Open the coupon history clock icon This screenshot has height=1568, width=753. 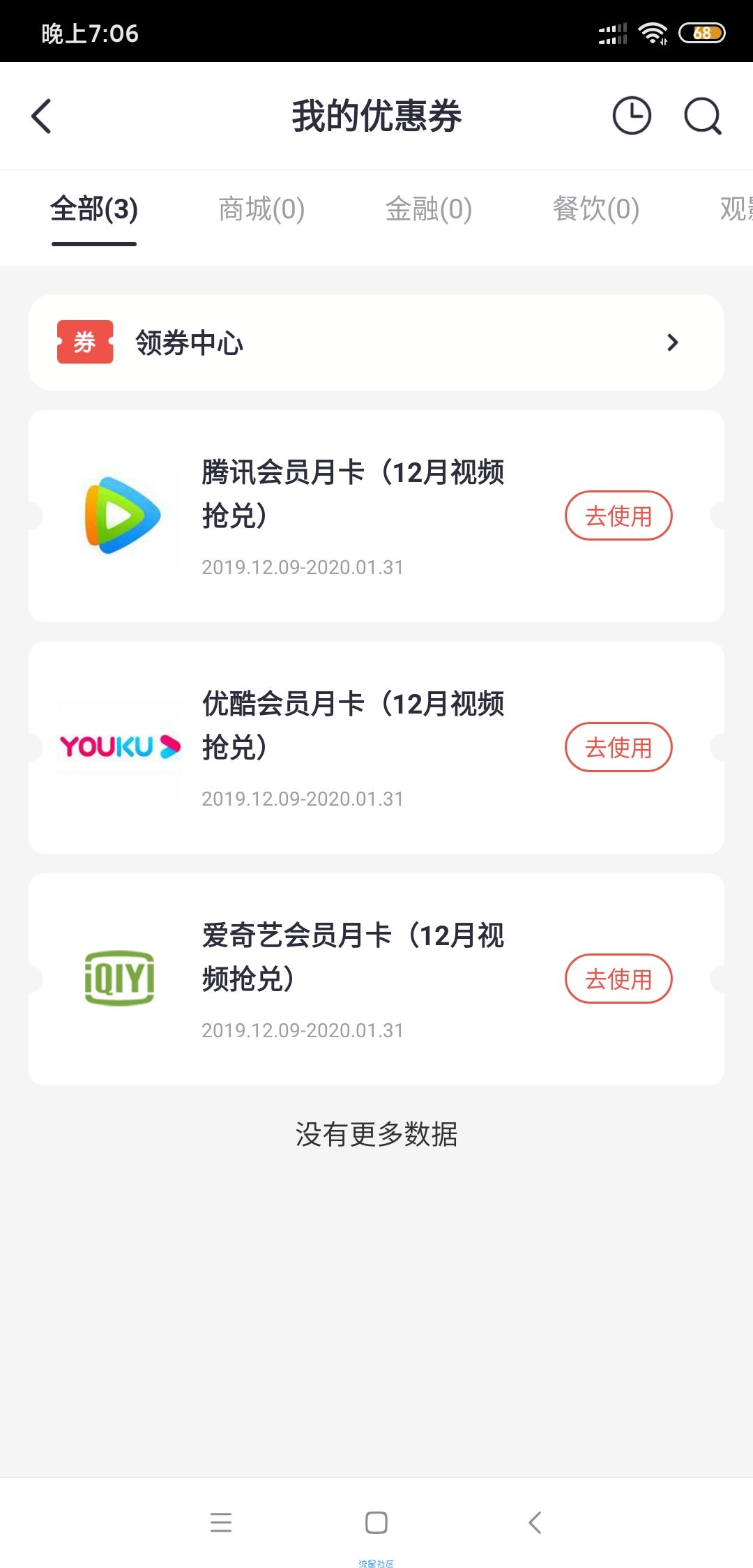click(x=632, y=116)
